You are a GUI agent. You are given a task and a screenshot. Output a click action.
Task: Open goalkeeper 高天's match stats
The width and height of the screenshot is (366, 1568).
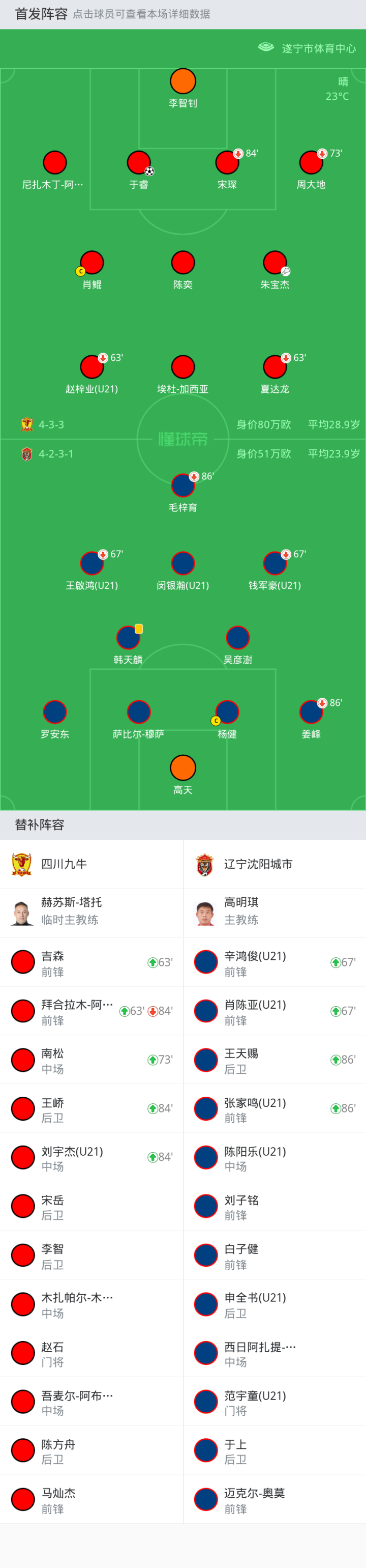click(x=182, y=768)
